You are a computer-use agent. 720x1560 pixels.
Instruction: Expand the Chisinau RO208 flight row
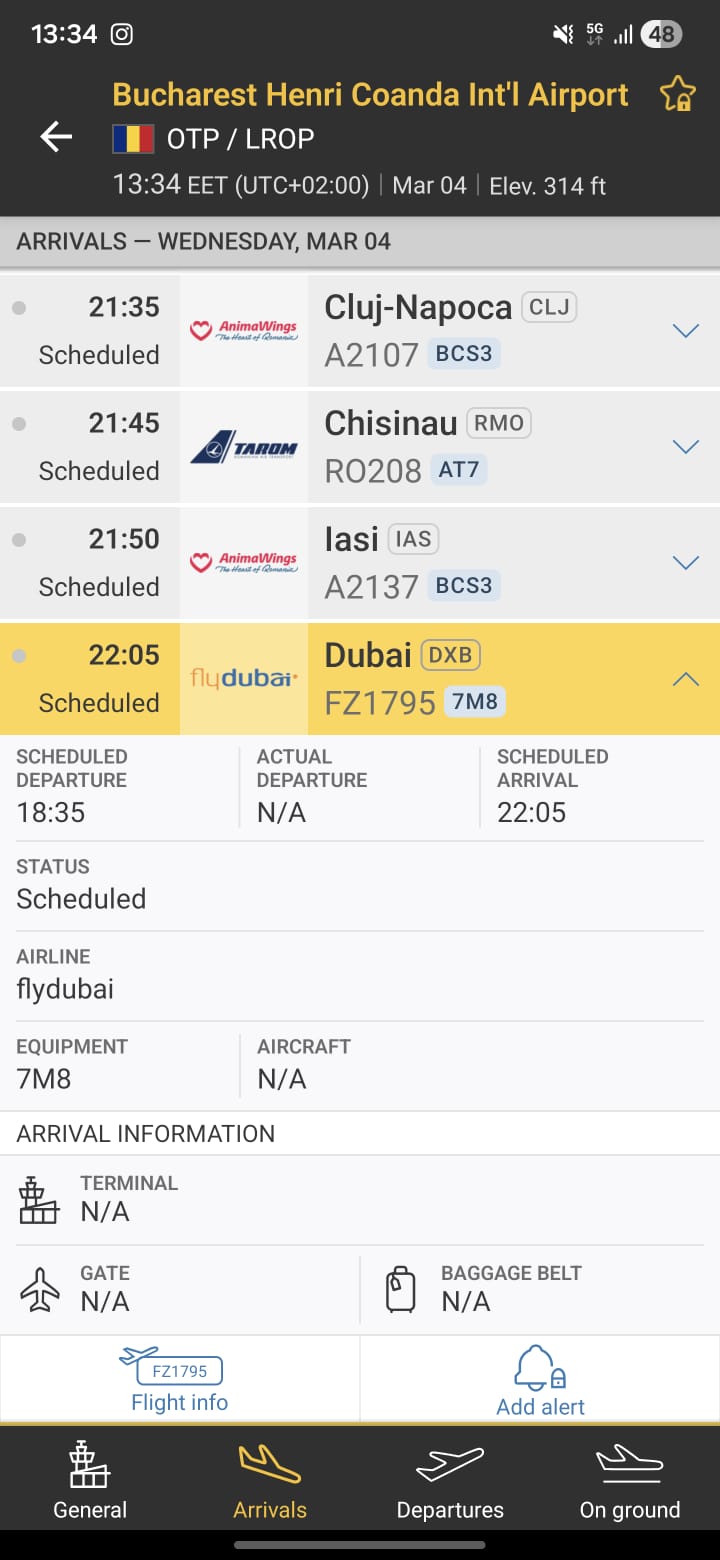[x=685, y=447]
